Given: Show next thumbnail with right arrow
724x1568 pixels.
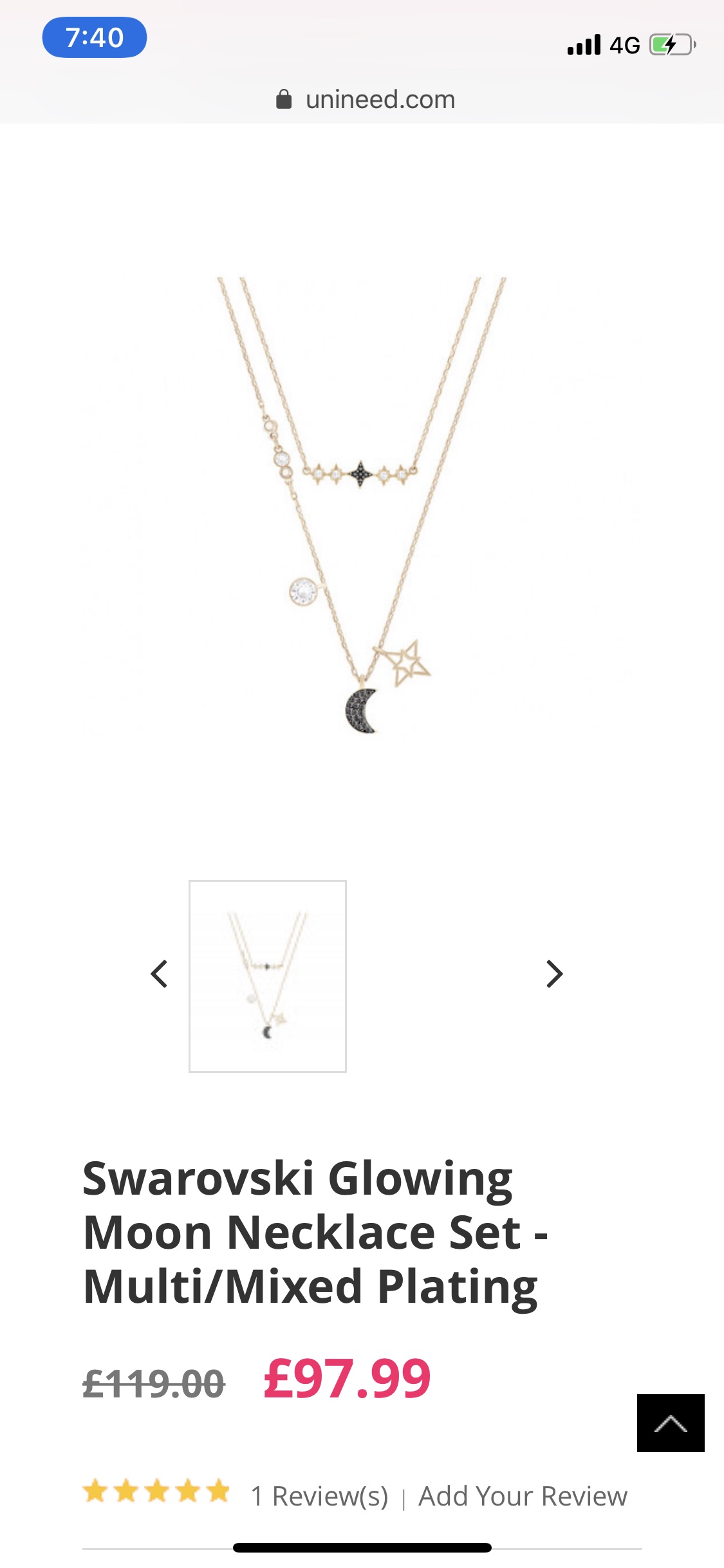Looking at the screenshot, I should [x=555, y=974].
